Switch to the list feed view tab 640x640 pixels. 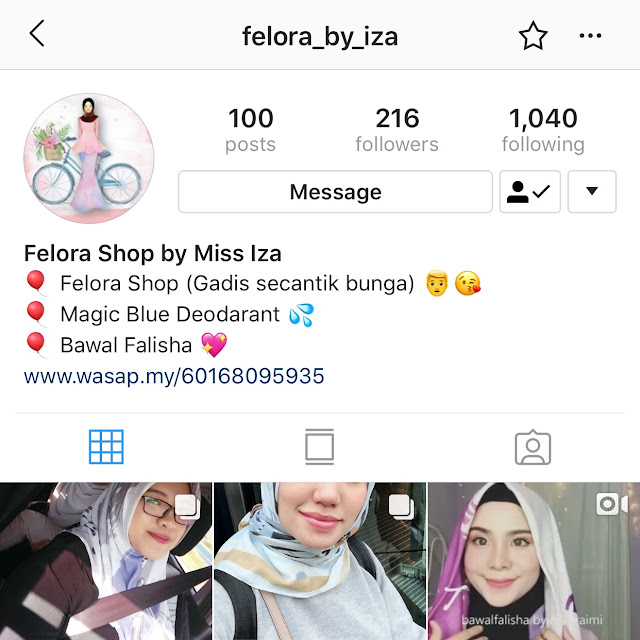point(319,447)
